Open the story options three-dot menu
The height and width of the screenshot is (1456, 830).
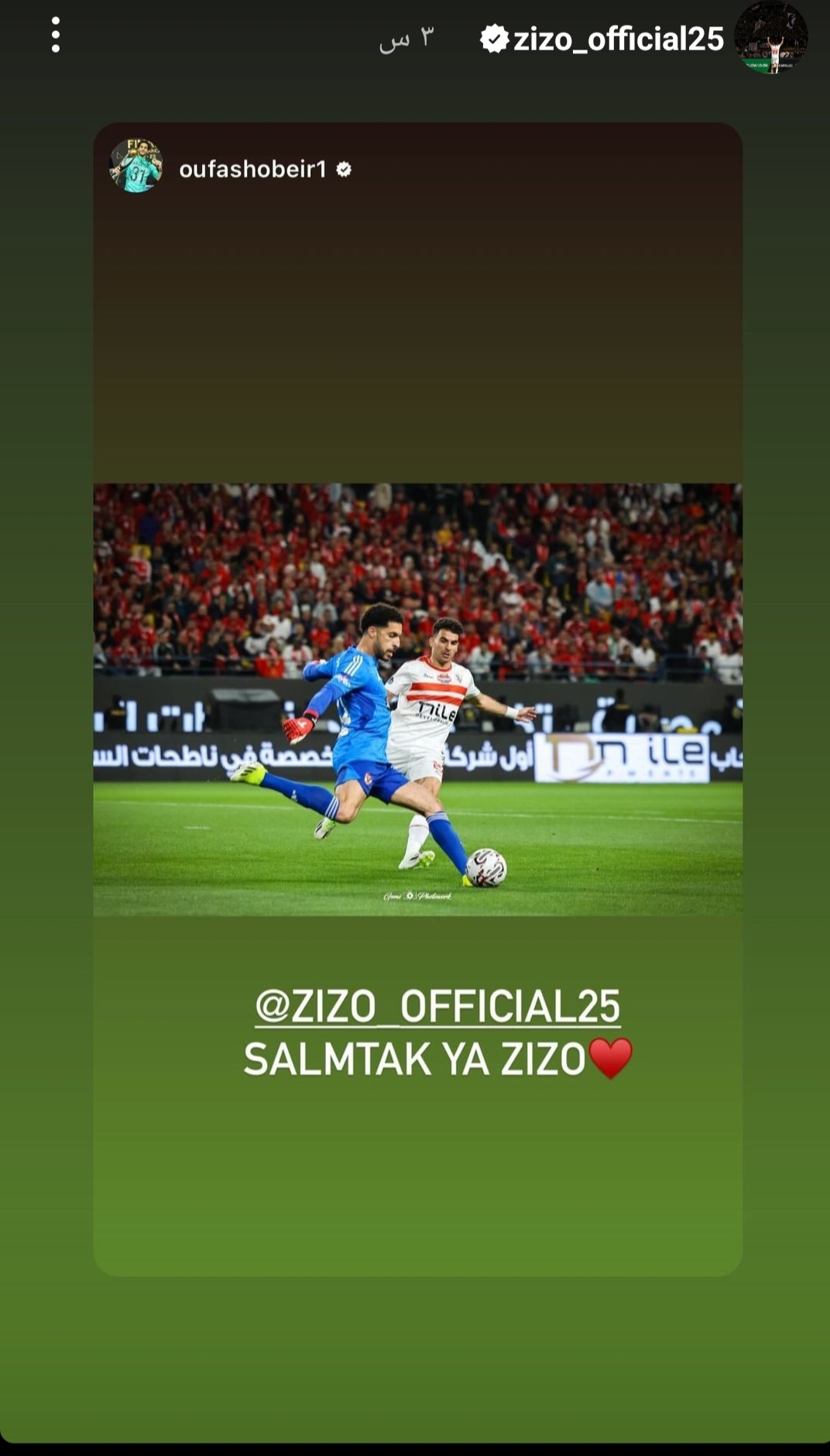pyautogui.click(x=56, y=36)
